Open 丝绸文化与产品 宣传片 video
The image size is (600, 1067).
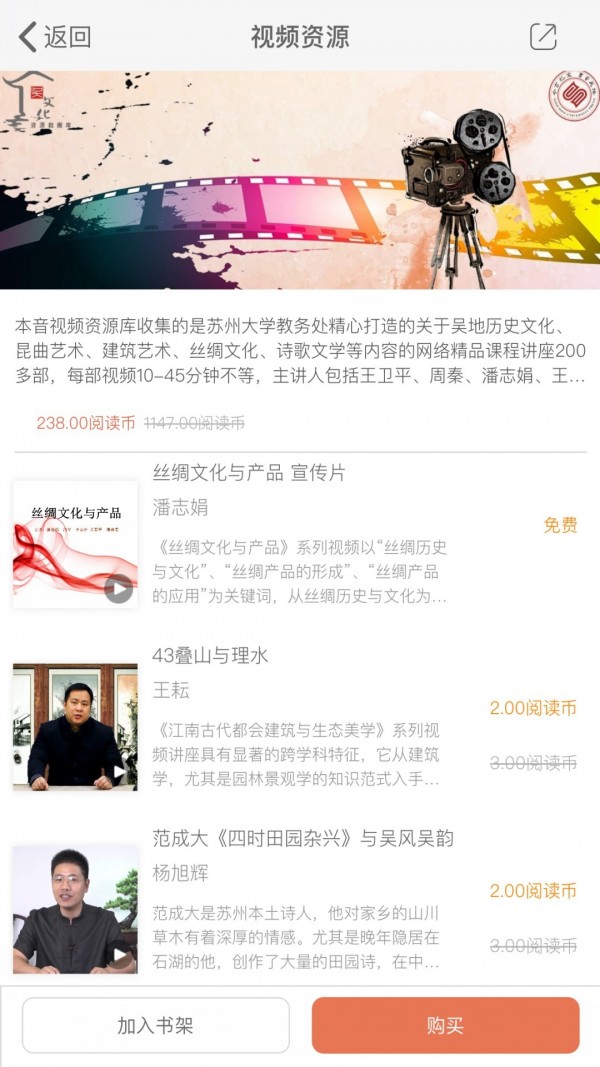click(x=249, y=473)
